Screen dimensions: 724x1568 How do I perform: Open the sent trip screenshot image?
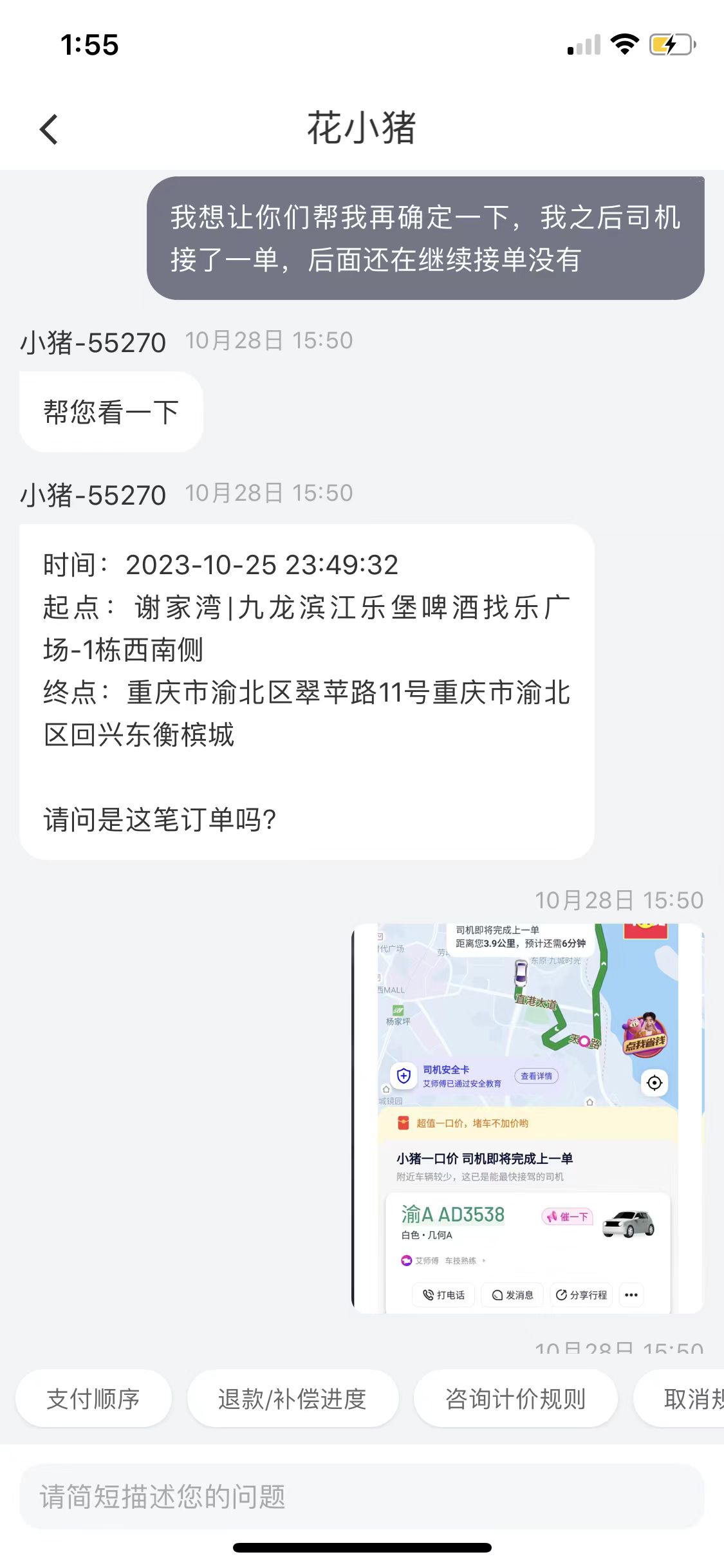coord(528,1118)
